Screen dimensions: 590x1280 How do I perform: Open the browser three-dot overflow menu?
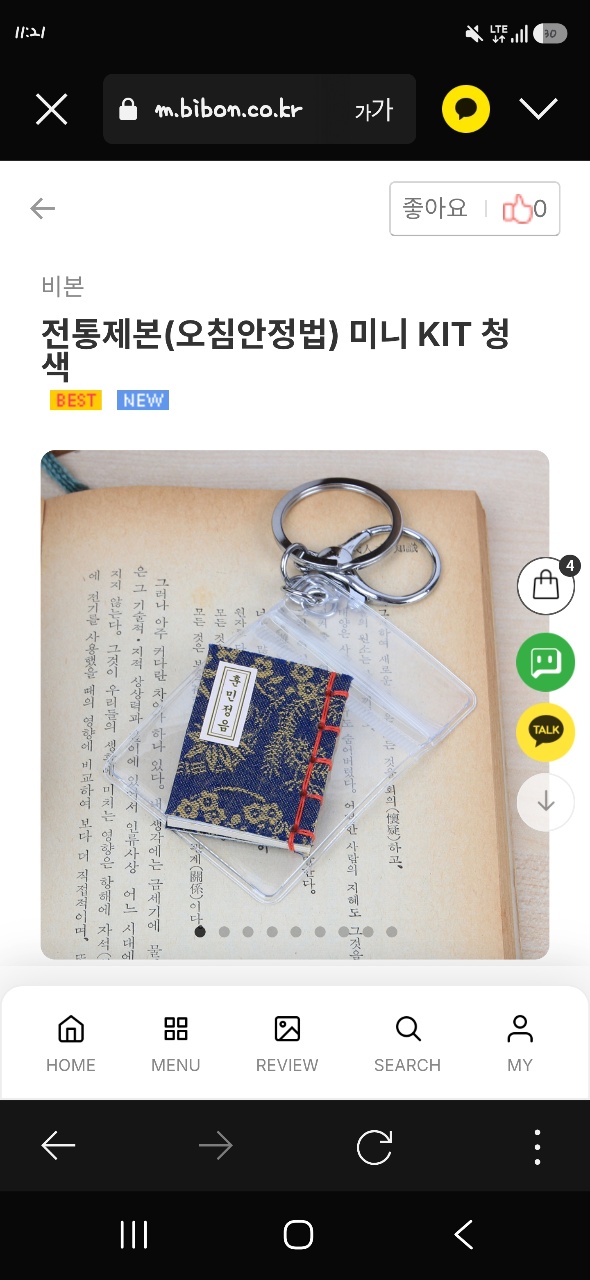[538, 1147]
